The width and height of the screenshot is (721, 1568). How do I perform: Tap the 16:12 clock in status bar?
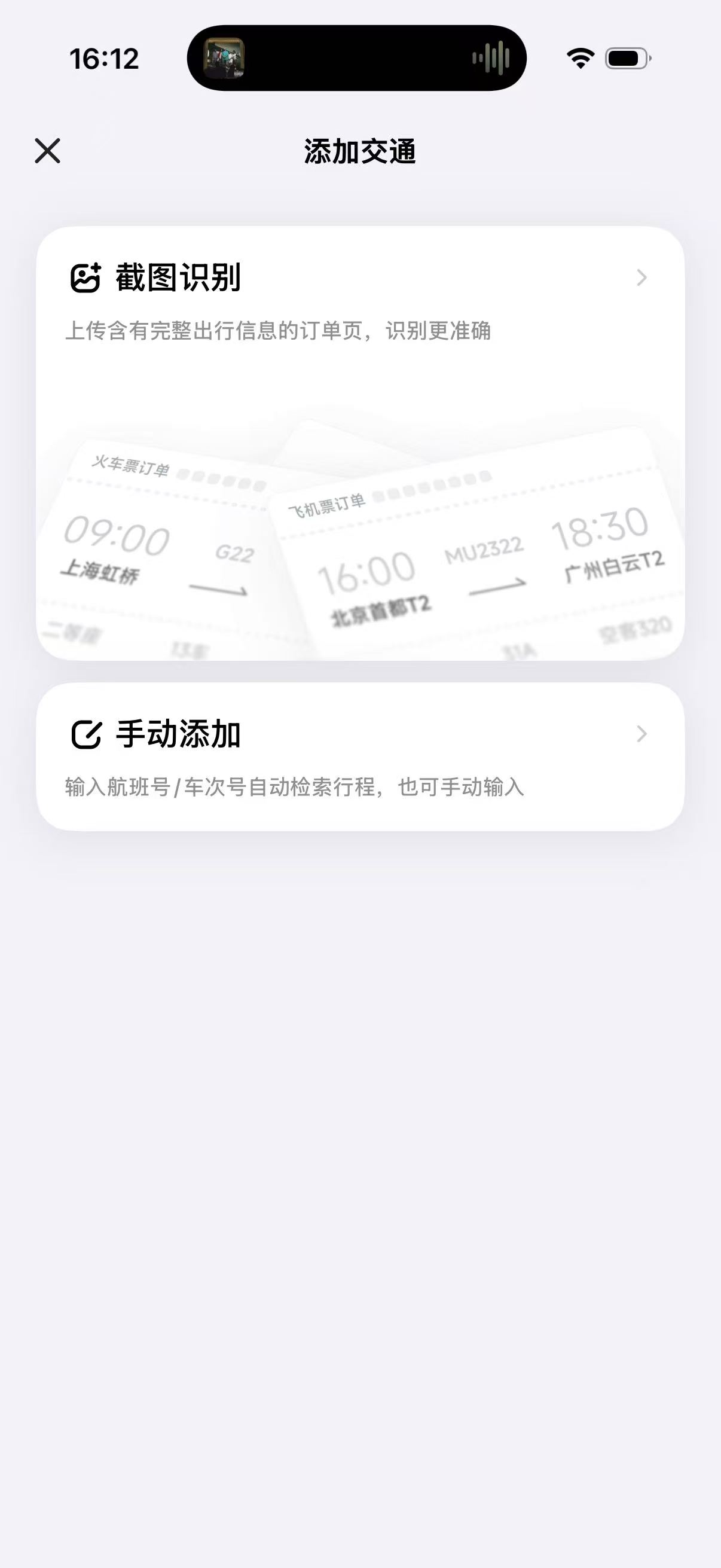104,58
